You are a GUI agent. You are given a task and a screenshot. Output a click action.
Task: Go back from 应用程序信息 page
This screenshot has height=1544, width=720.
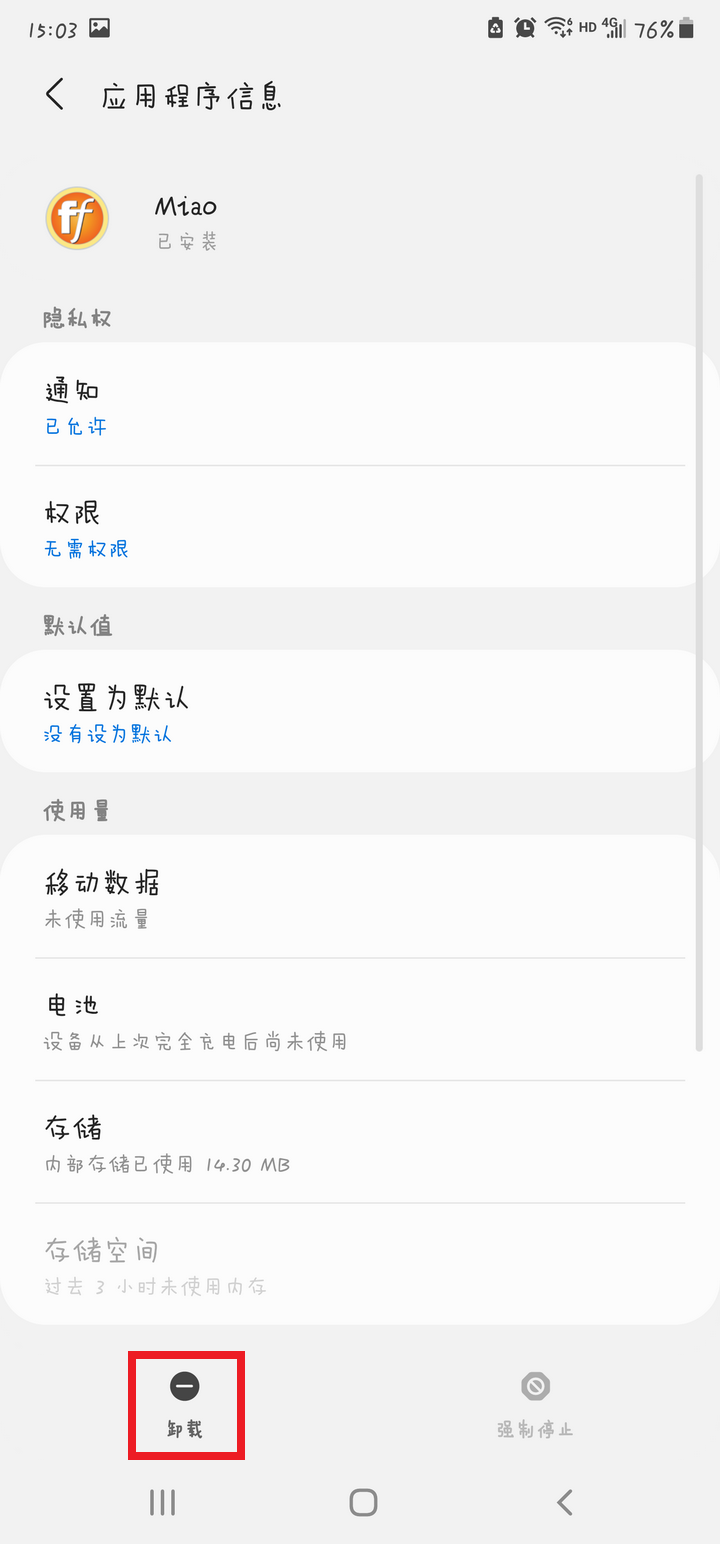tap(55, 96)
